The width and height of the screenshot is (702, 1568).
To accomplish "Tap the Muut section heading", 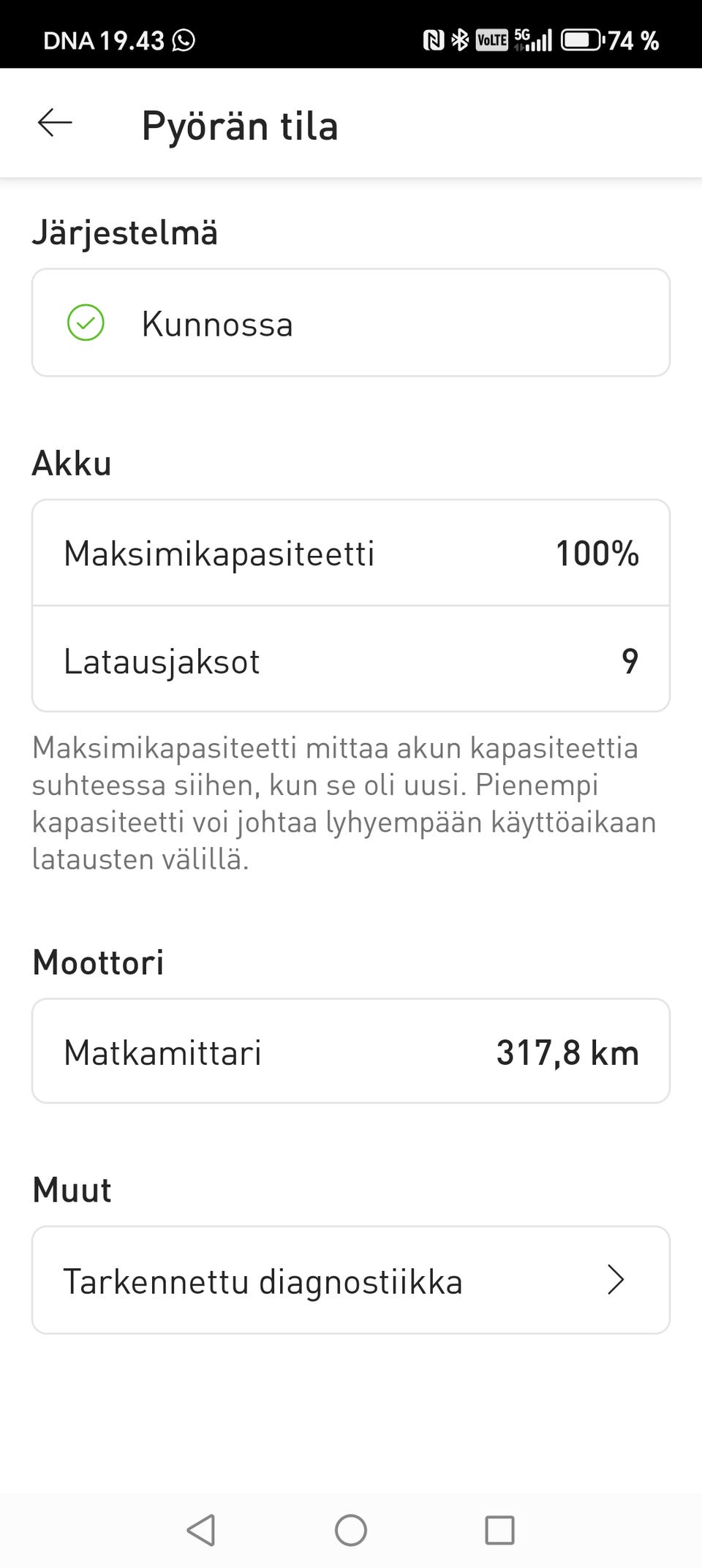I will [70, 1189].
